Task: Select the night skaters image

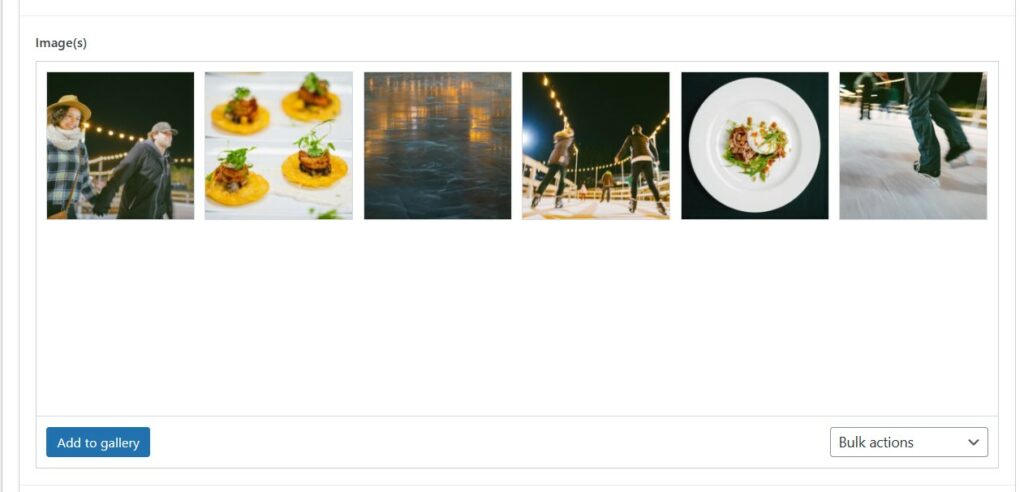Action: click(595, 145)
